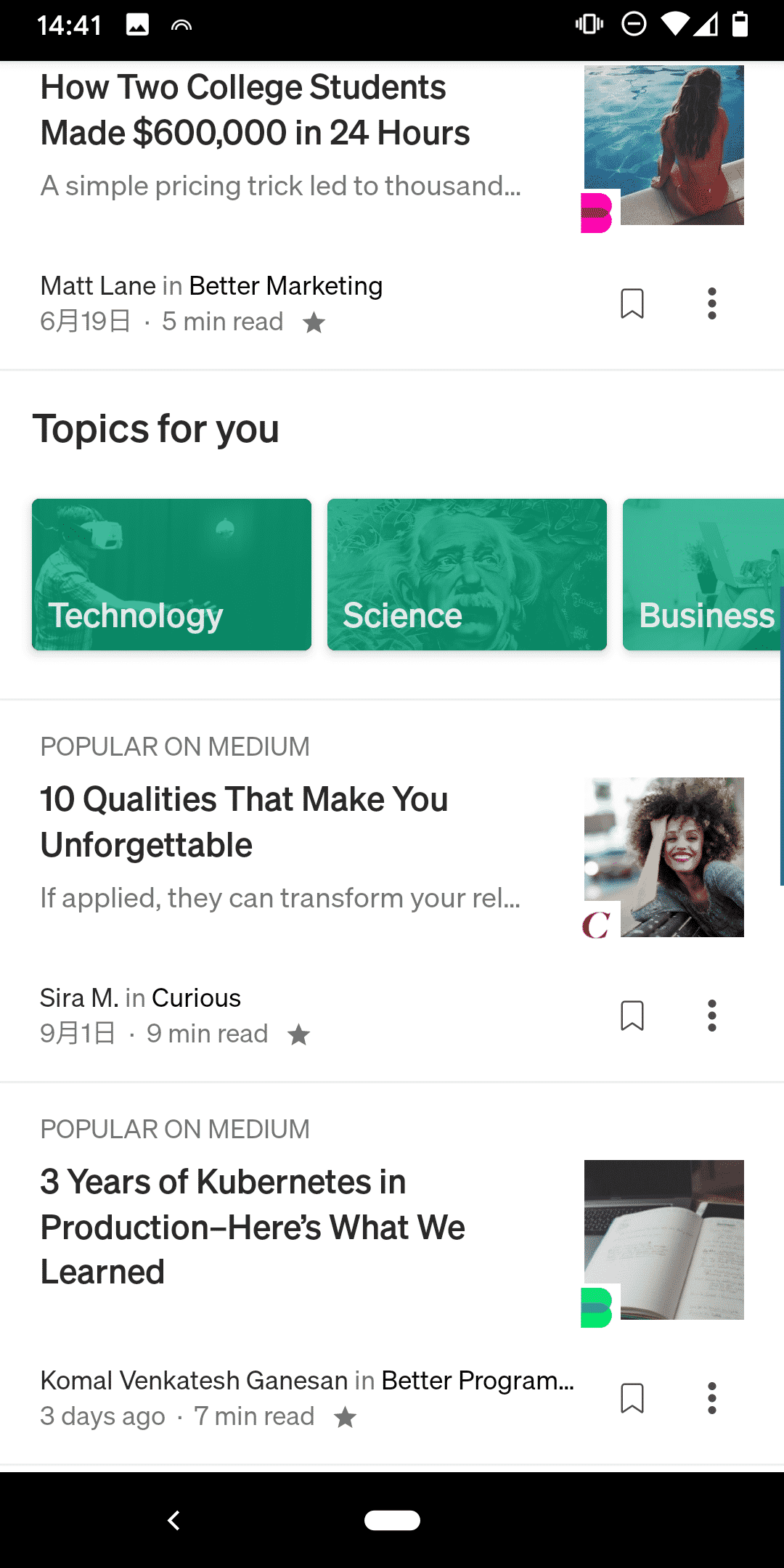Open the Business topic card
Viewport: 784px width, 1568px height.
point(703,574)
